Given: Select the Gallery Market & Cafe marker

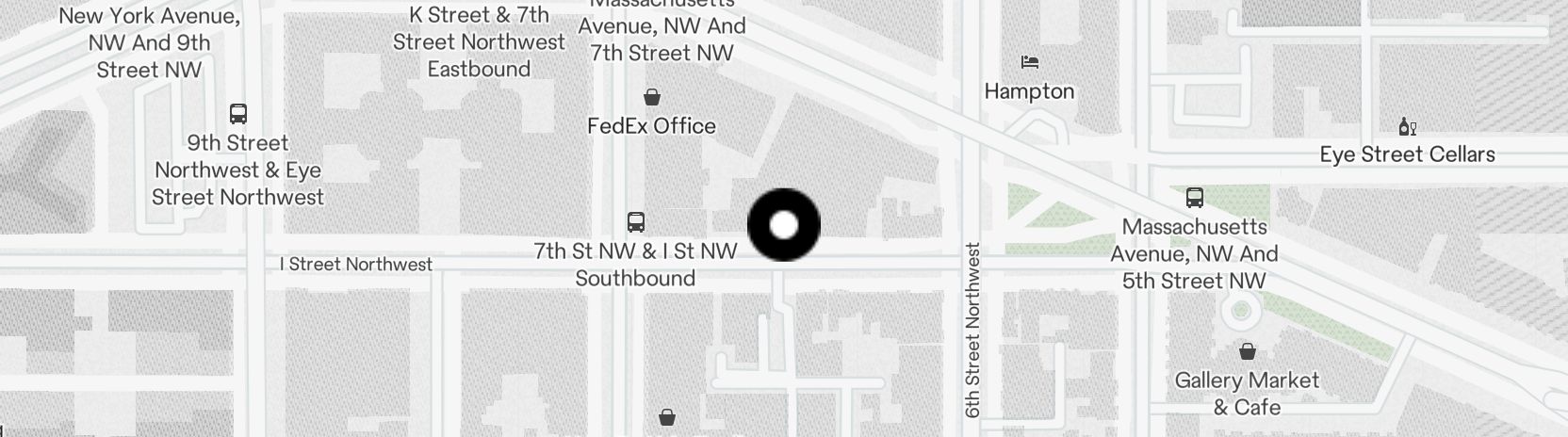Looking at the screenshot, I should coord(1247,352).
